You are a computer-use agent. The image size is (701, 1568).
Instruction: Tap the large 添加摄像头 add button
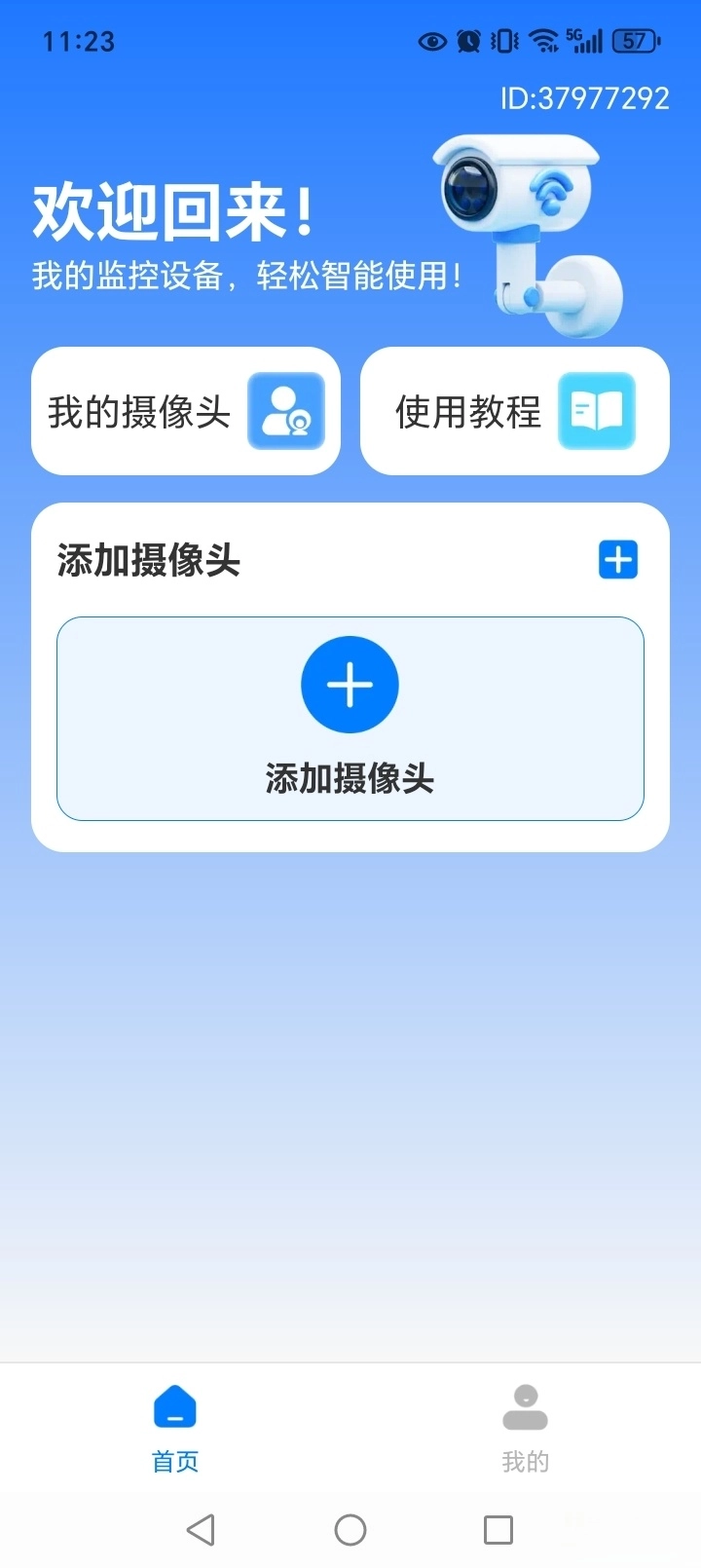(350, 719)
